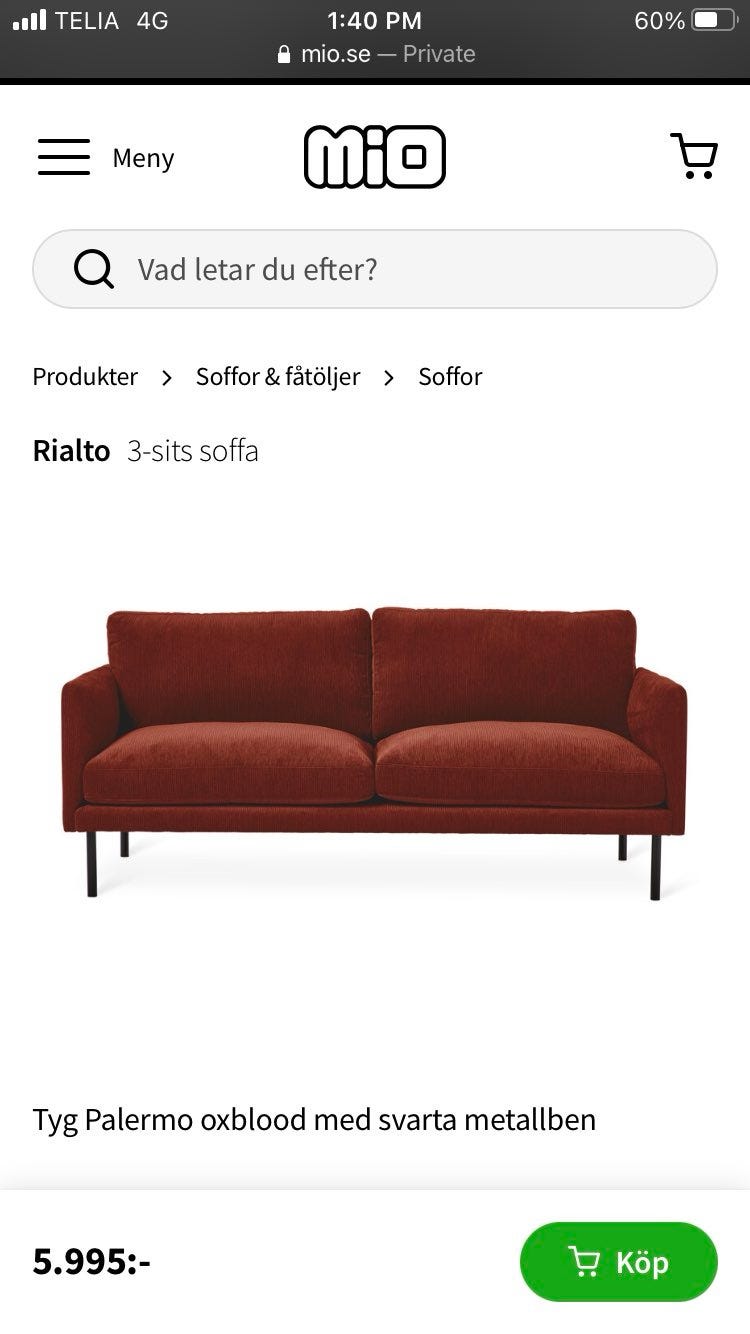Expand the chevron after Produkter breadcrumb

pyautogui.click(x=166, y=377)
